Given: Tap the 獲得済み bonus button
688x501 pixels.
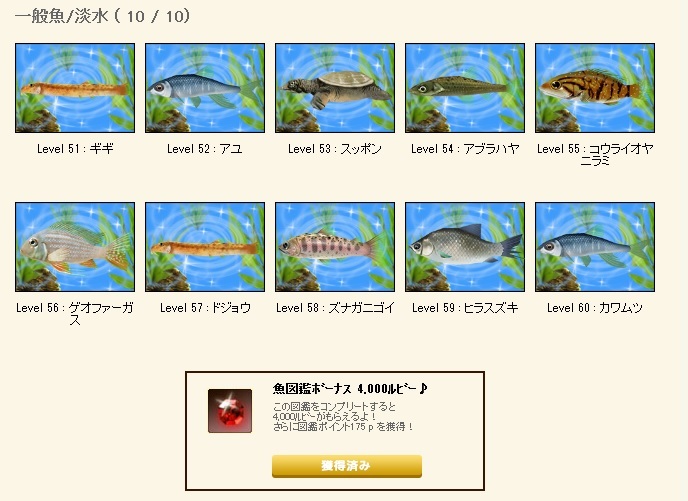Looking at the screenshot, I should click(x=347, y=466).
